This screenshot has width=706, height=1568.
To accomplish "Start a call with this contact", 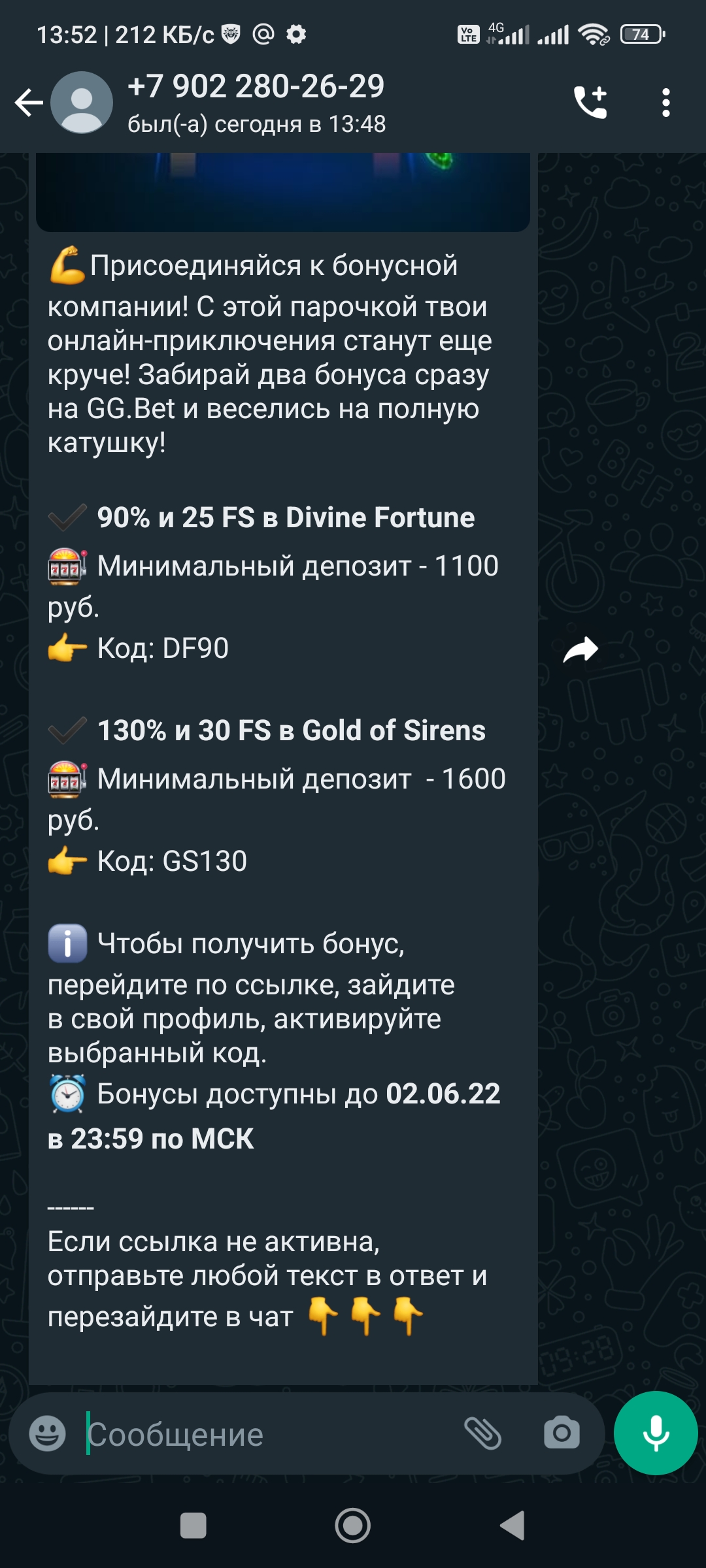I will [590, 103].
